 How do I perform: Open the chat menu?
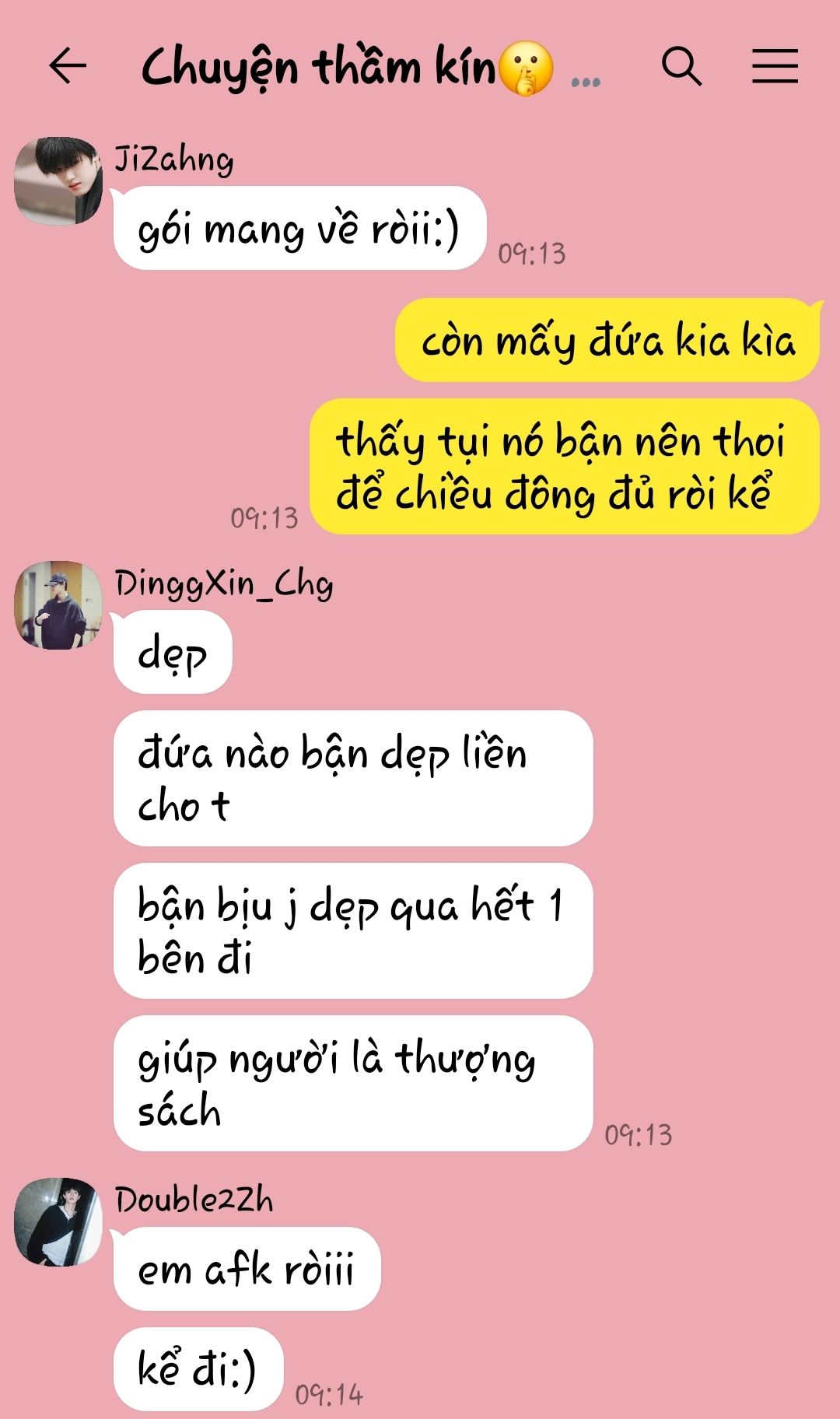coord(775,66)
